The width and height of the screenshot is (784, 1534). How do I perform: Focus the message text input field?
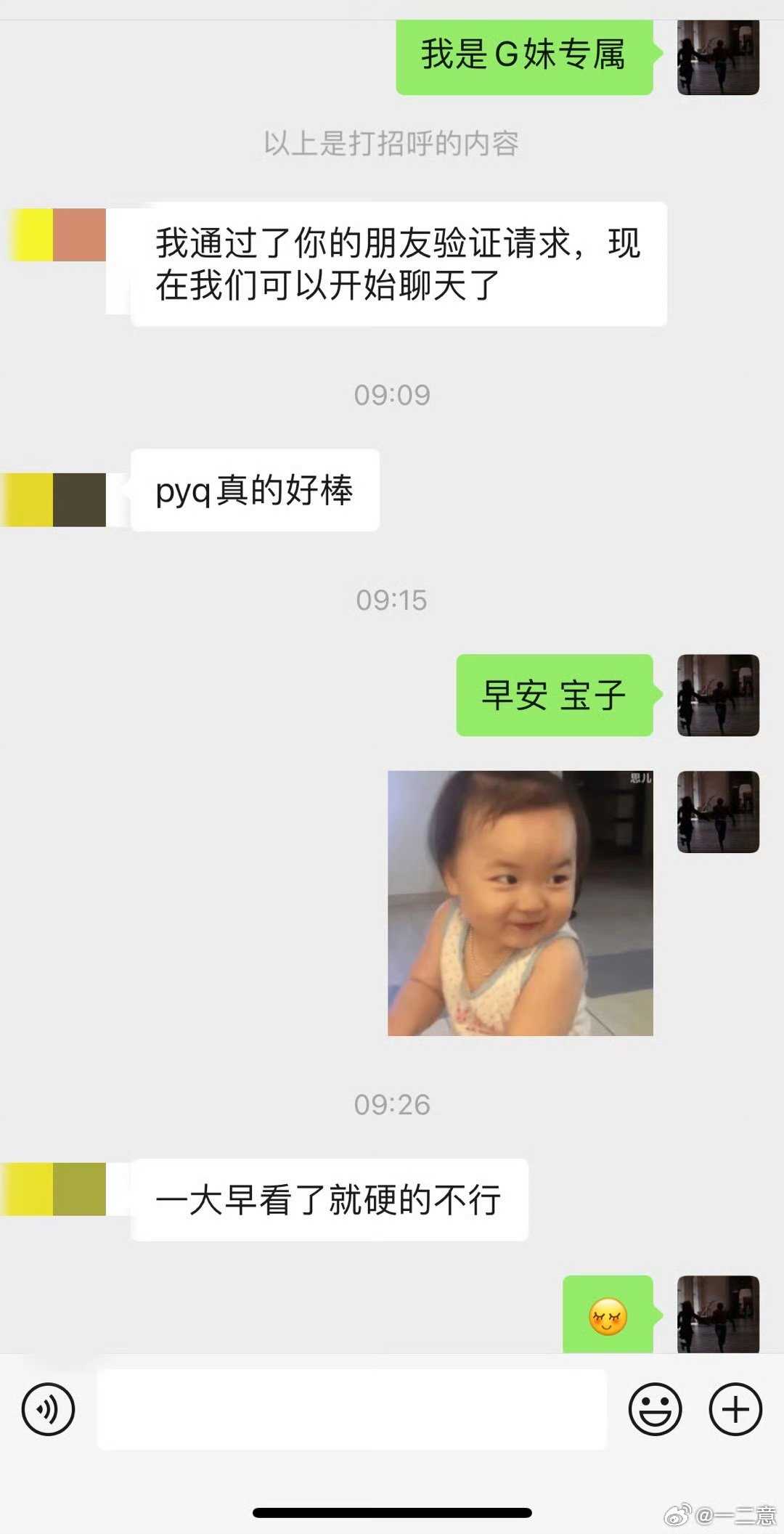(351, 1409)
